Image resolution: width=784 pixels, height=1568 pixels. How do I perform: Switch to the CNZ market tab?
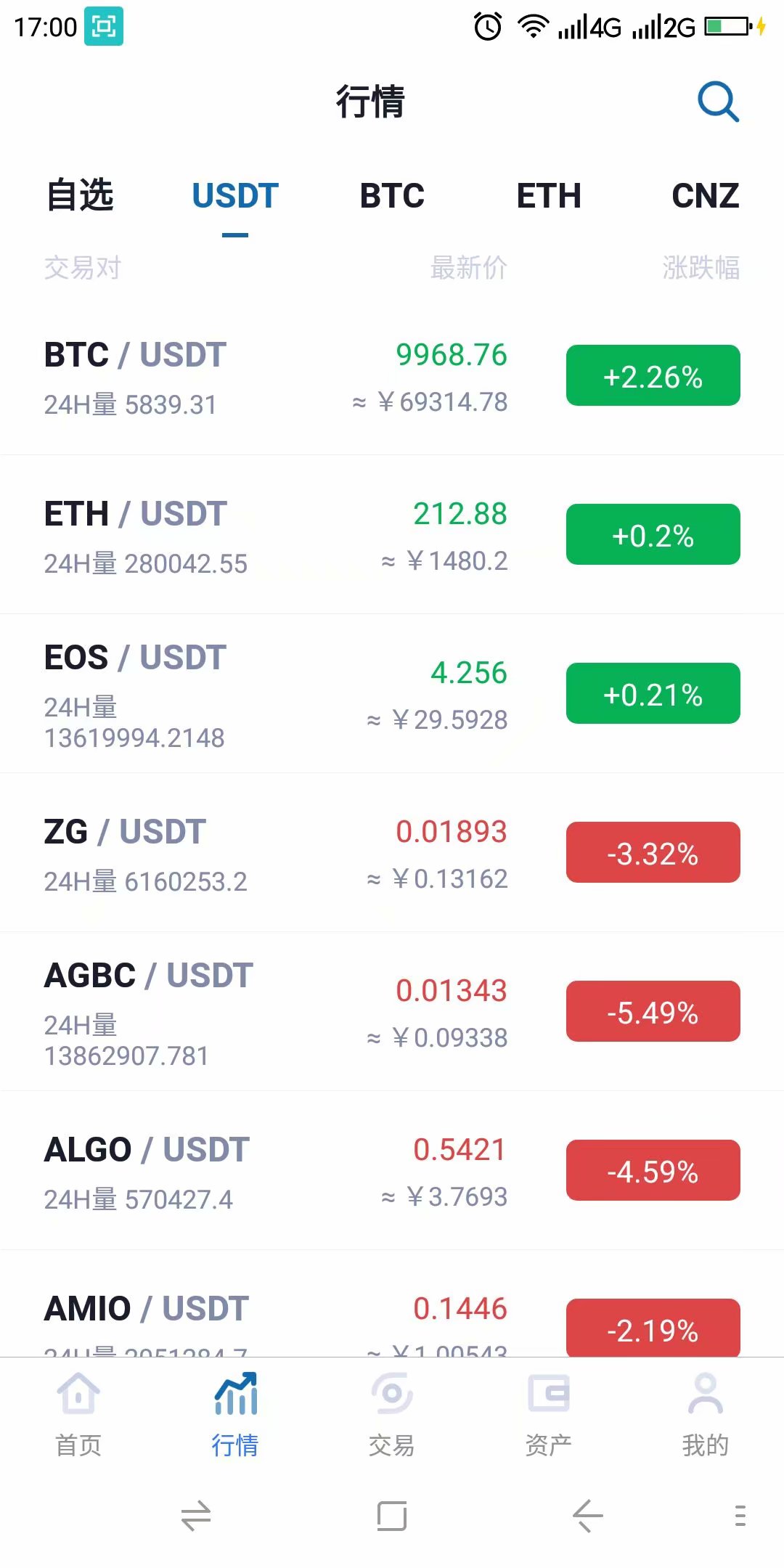pyautogui.click(x=705, y=195)
